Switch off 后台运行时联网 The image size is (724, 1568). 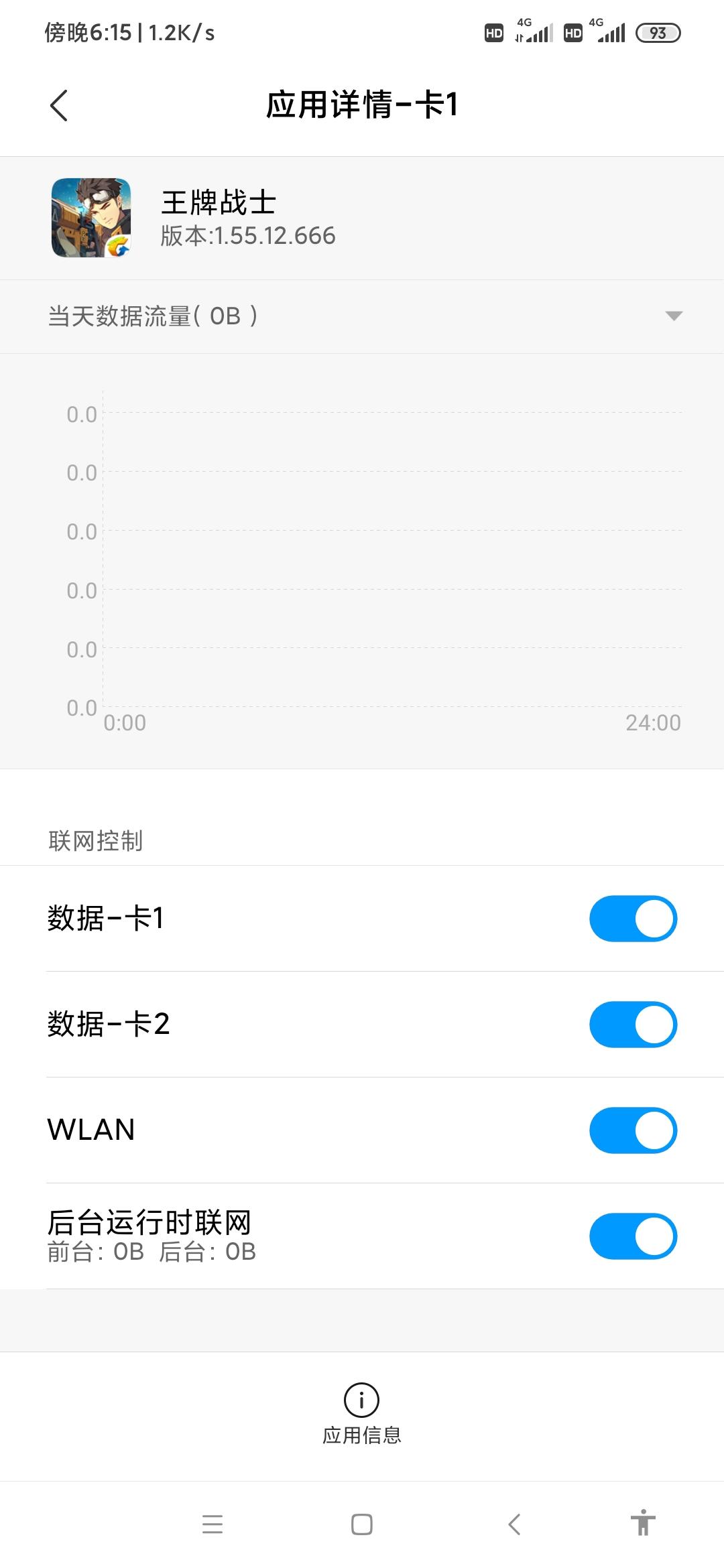[x=633, y=1236]
